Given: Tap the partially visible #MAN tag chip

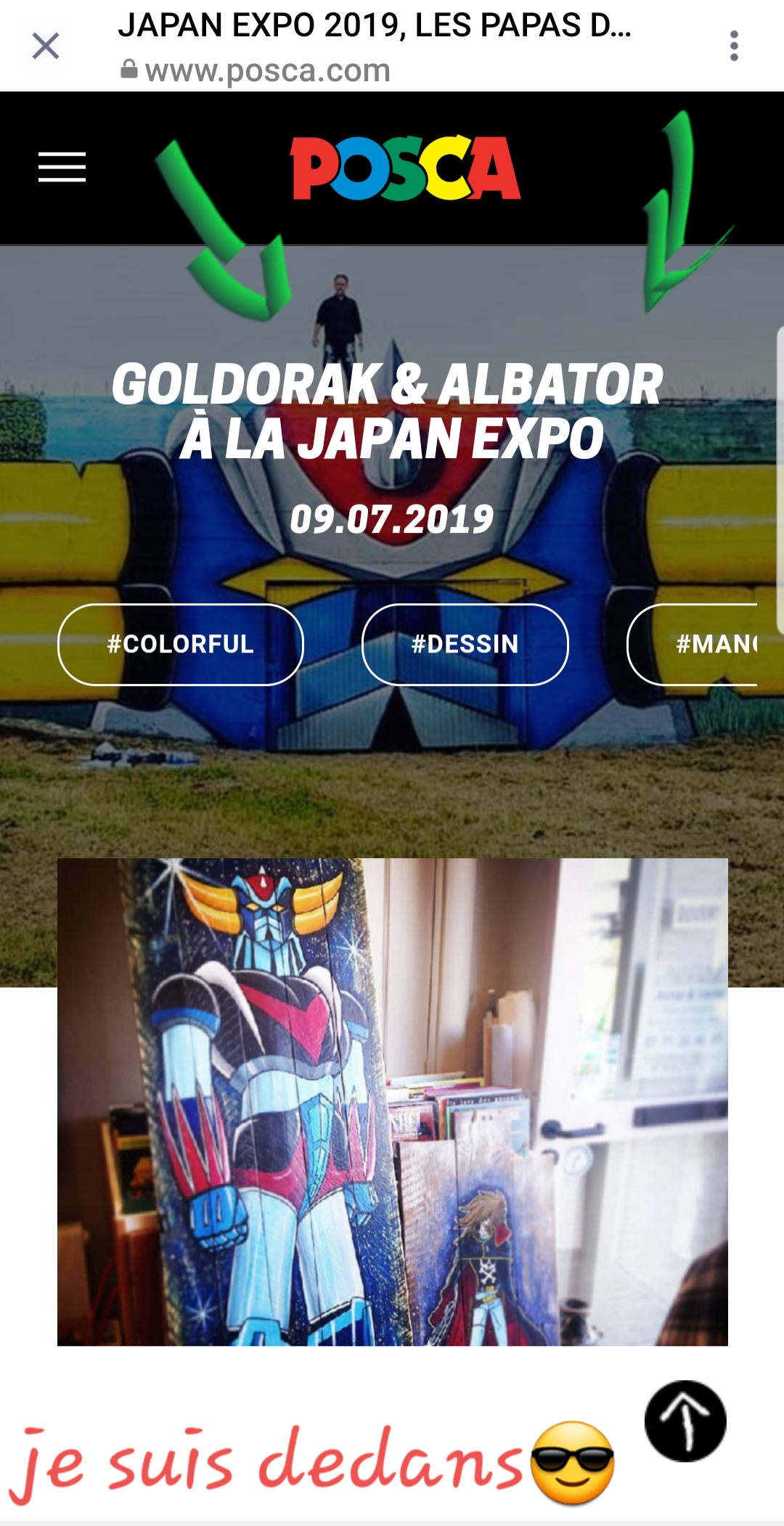Looking at the screenshot, I should [x=693, y=644].
